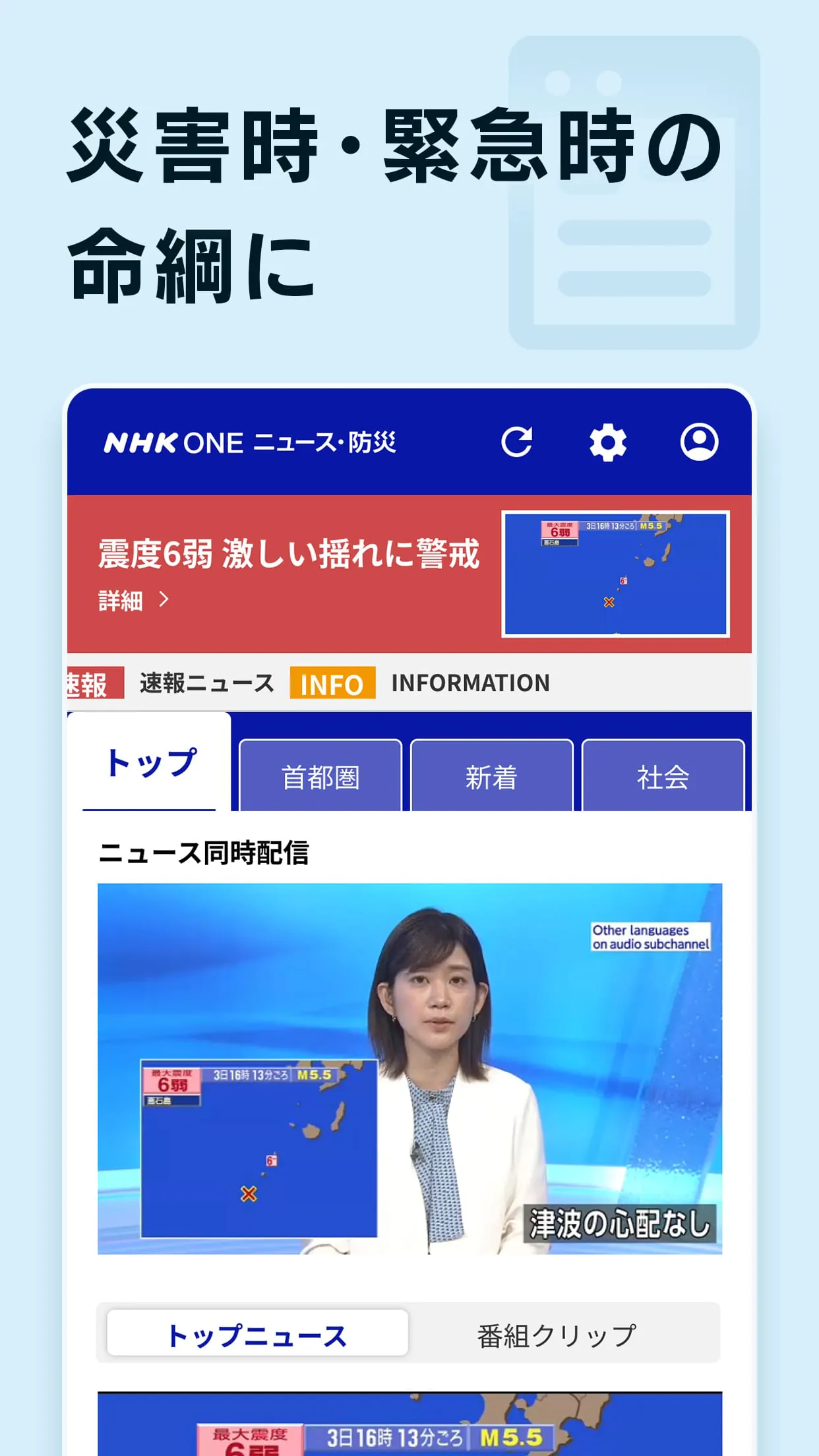
Task: Tap the orange INFO badge
Action: pyautogui.click(x=333, y=684)
